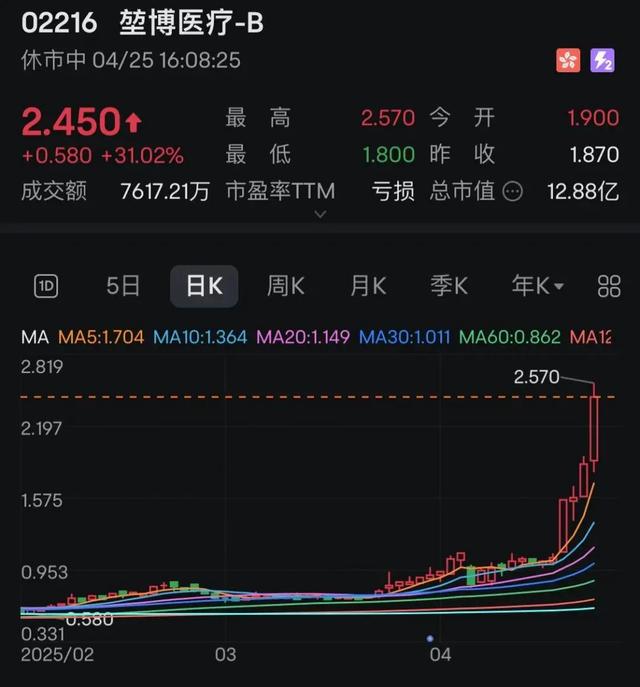Tap the MA indicator values row
This screenshot has width=640, height=687.
[x=316, y=337]
